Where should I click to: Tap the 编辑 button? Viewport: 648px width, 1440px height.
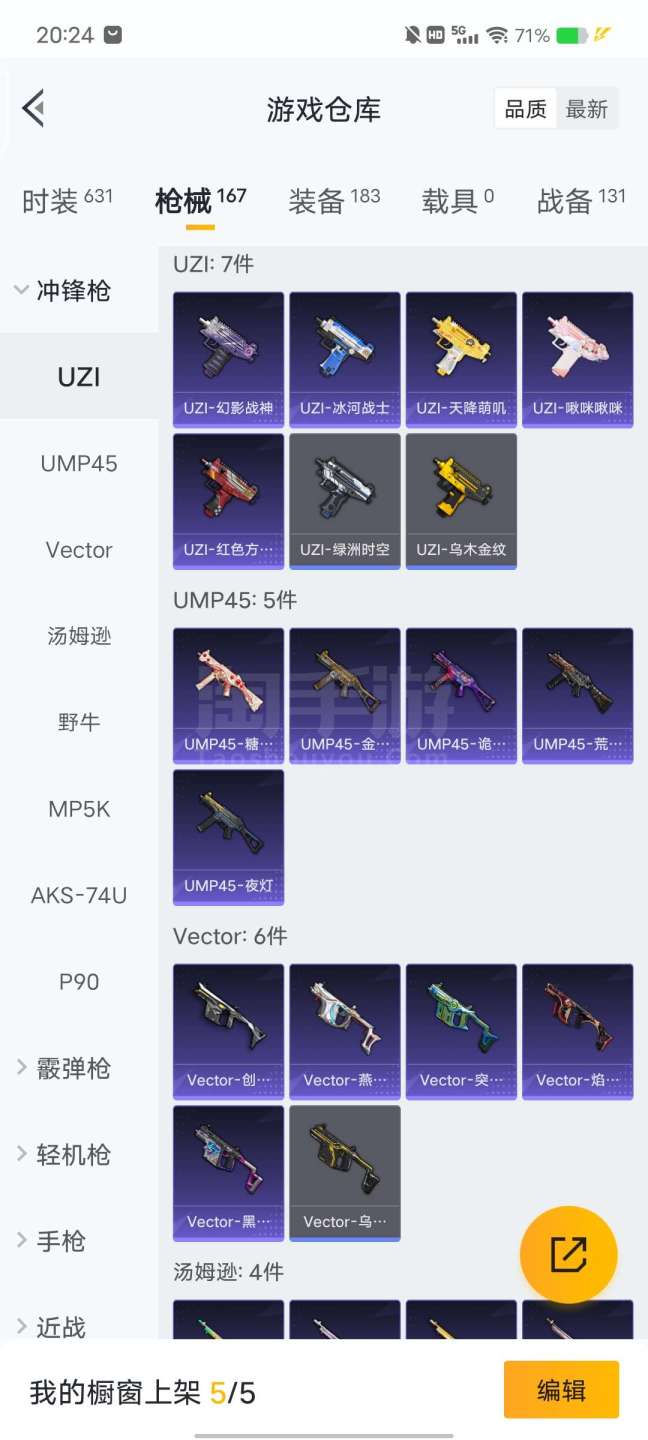point(561,1390)
